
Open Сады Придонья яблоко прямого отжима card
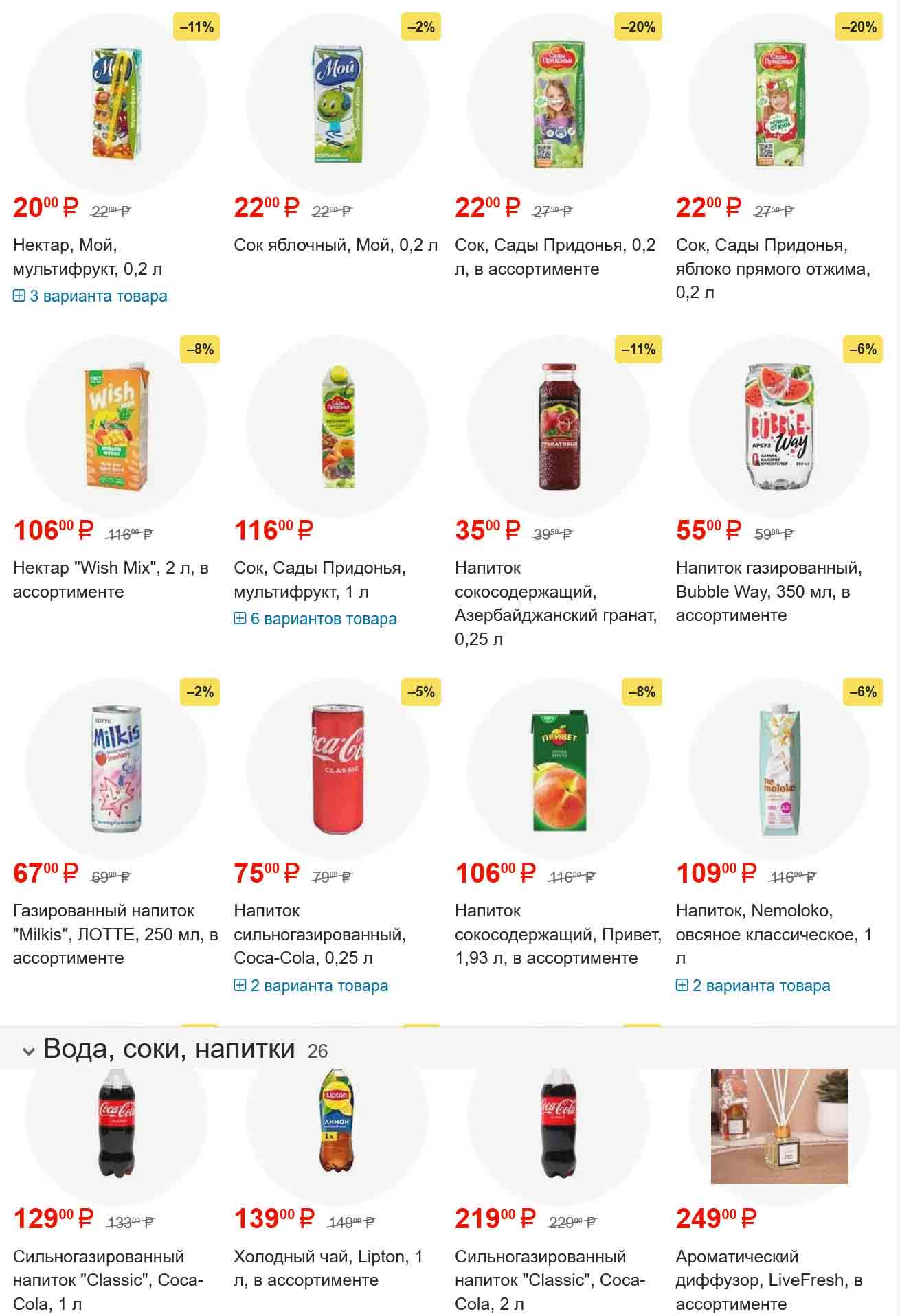click(773, 269)
